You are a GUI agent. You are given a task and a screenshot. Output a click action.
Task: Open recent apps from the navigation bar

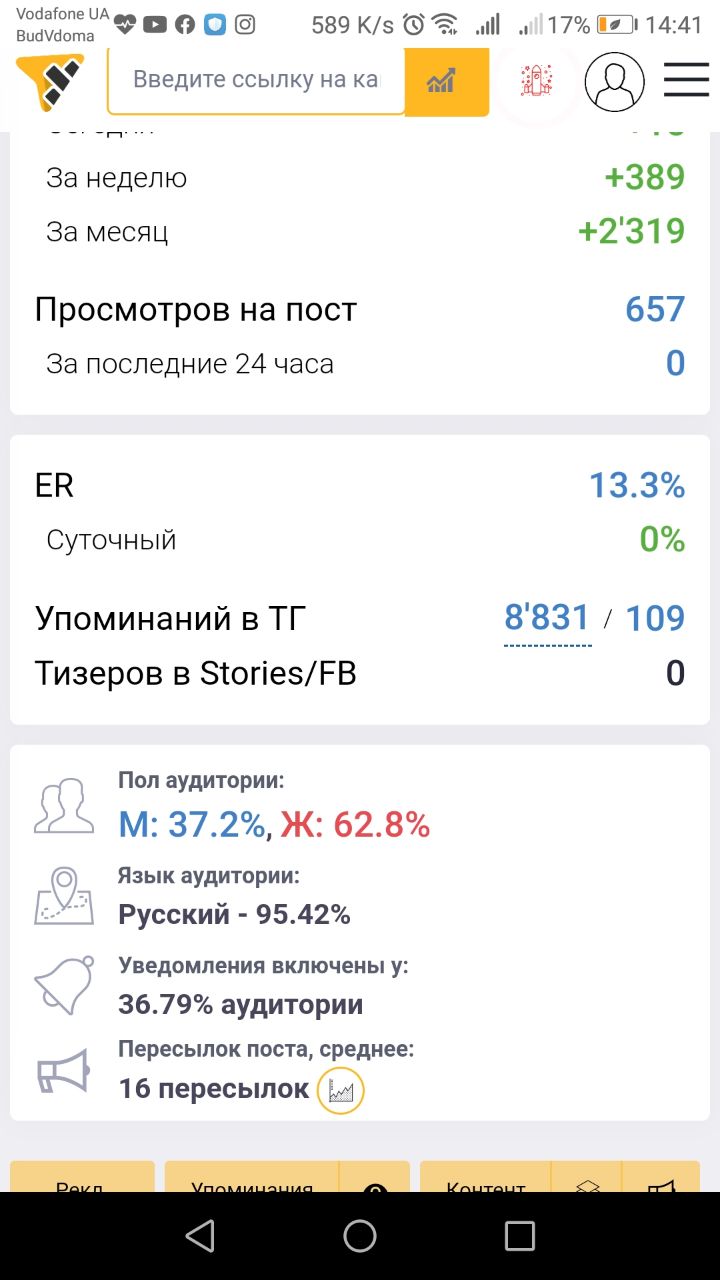(x=520, y=1236)
